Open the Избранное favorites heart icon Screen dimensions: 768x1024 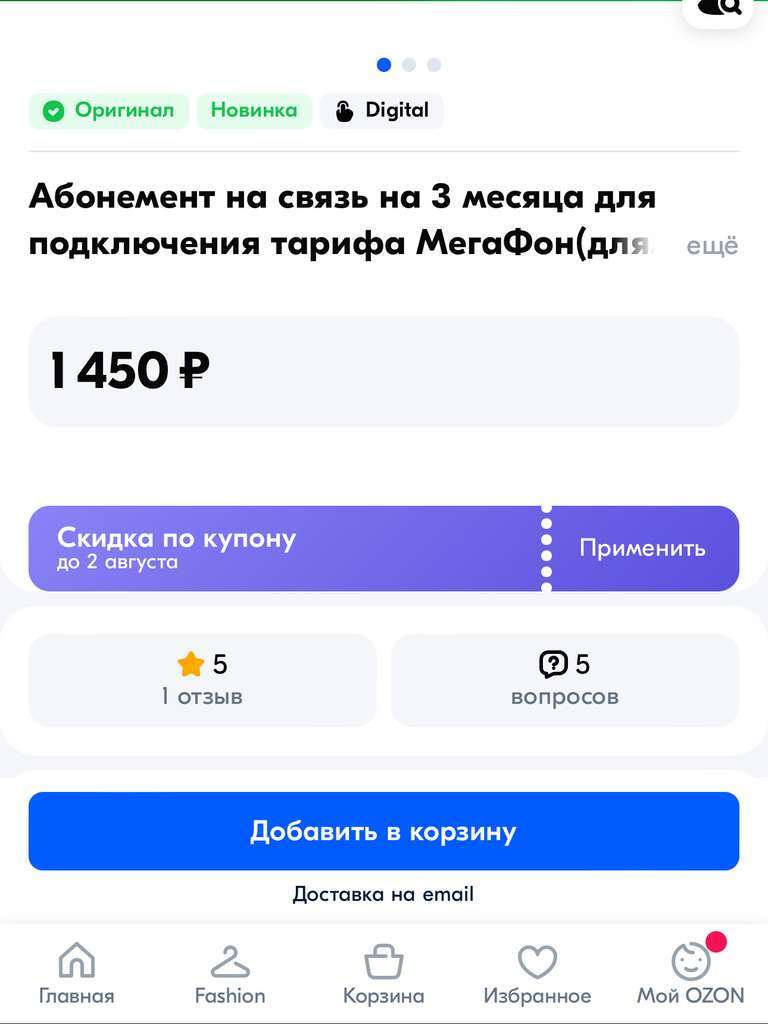[537, 962]
